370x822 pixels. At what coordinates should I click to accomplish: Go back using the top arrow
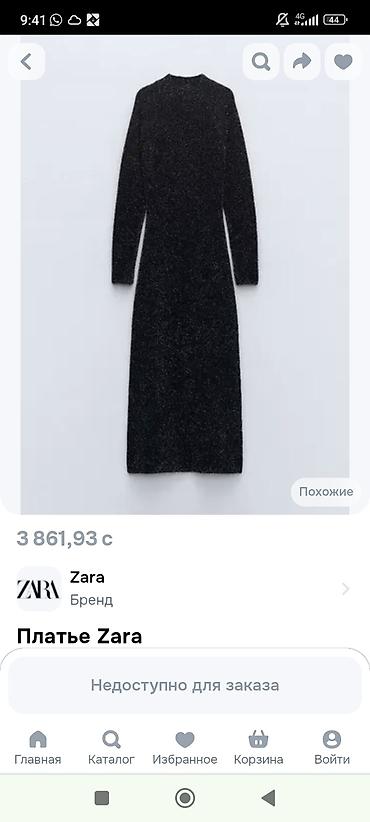(26, 62)
